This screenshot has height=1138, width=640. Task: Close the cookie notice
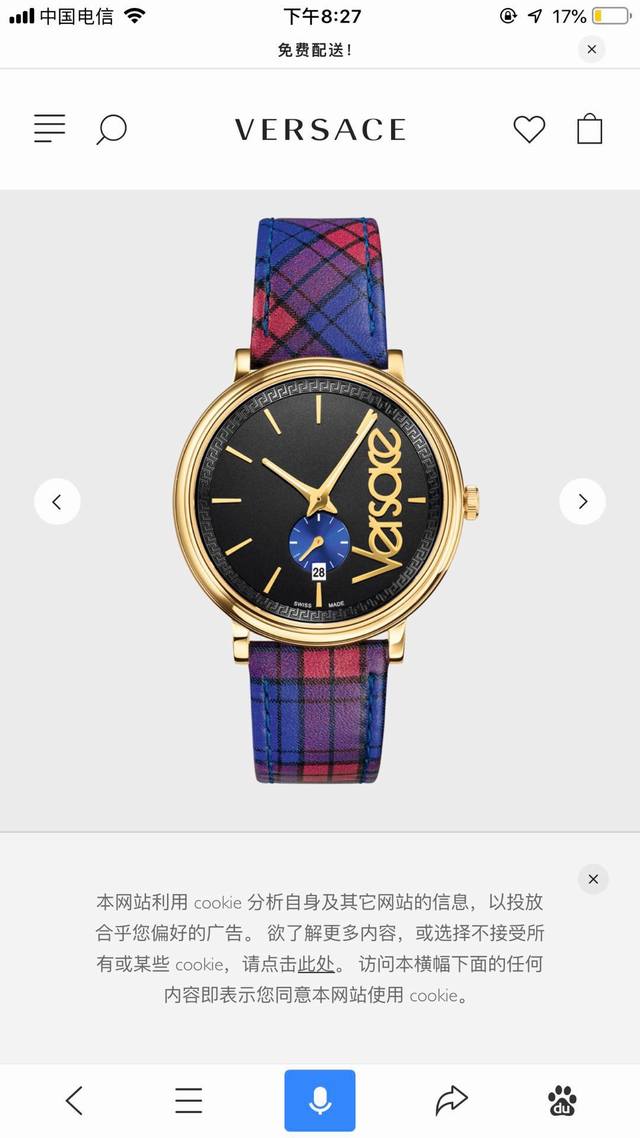pos(593,879)
